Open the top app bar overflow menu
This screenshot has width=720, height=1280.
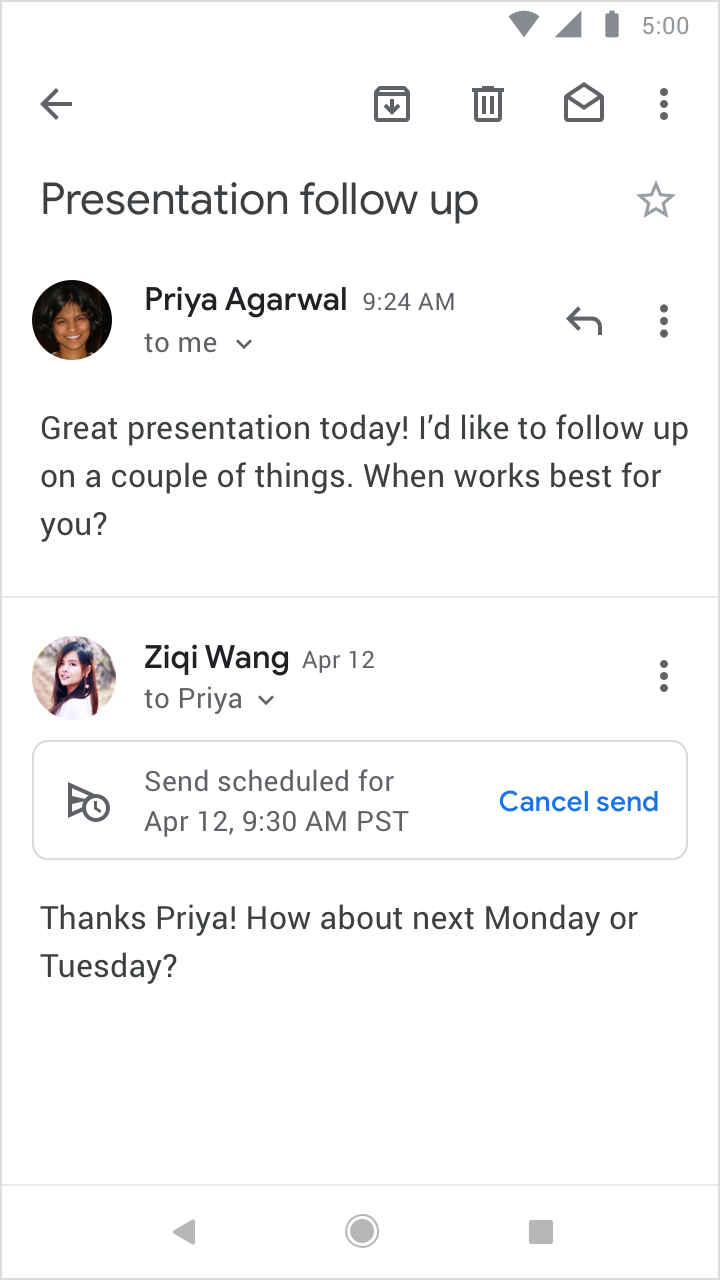[664, 104]
